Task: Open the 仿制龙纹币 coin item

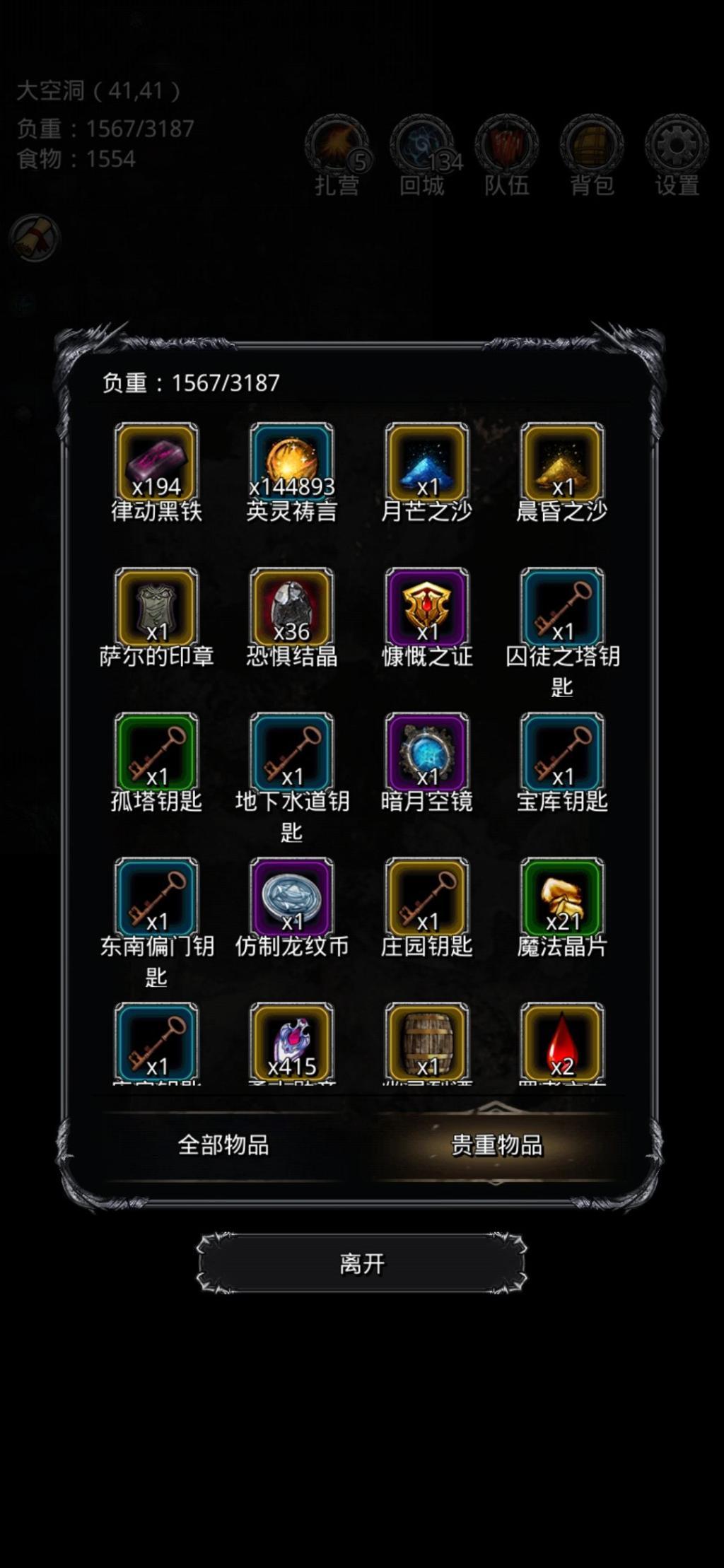Action: point(291,898)
